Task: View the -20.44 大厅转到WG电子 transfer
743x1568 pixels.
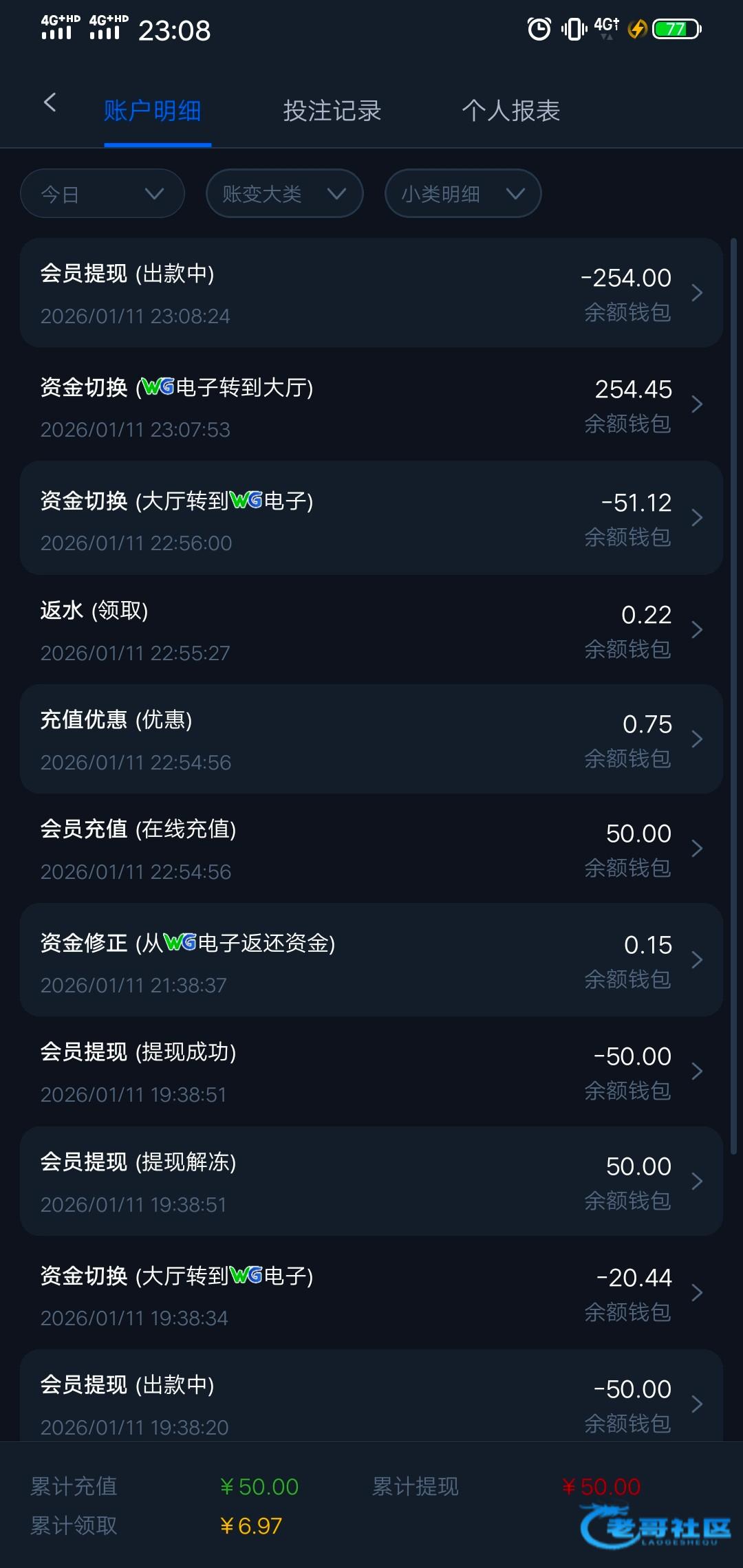Action: 371,1294
